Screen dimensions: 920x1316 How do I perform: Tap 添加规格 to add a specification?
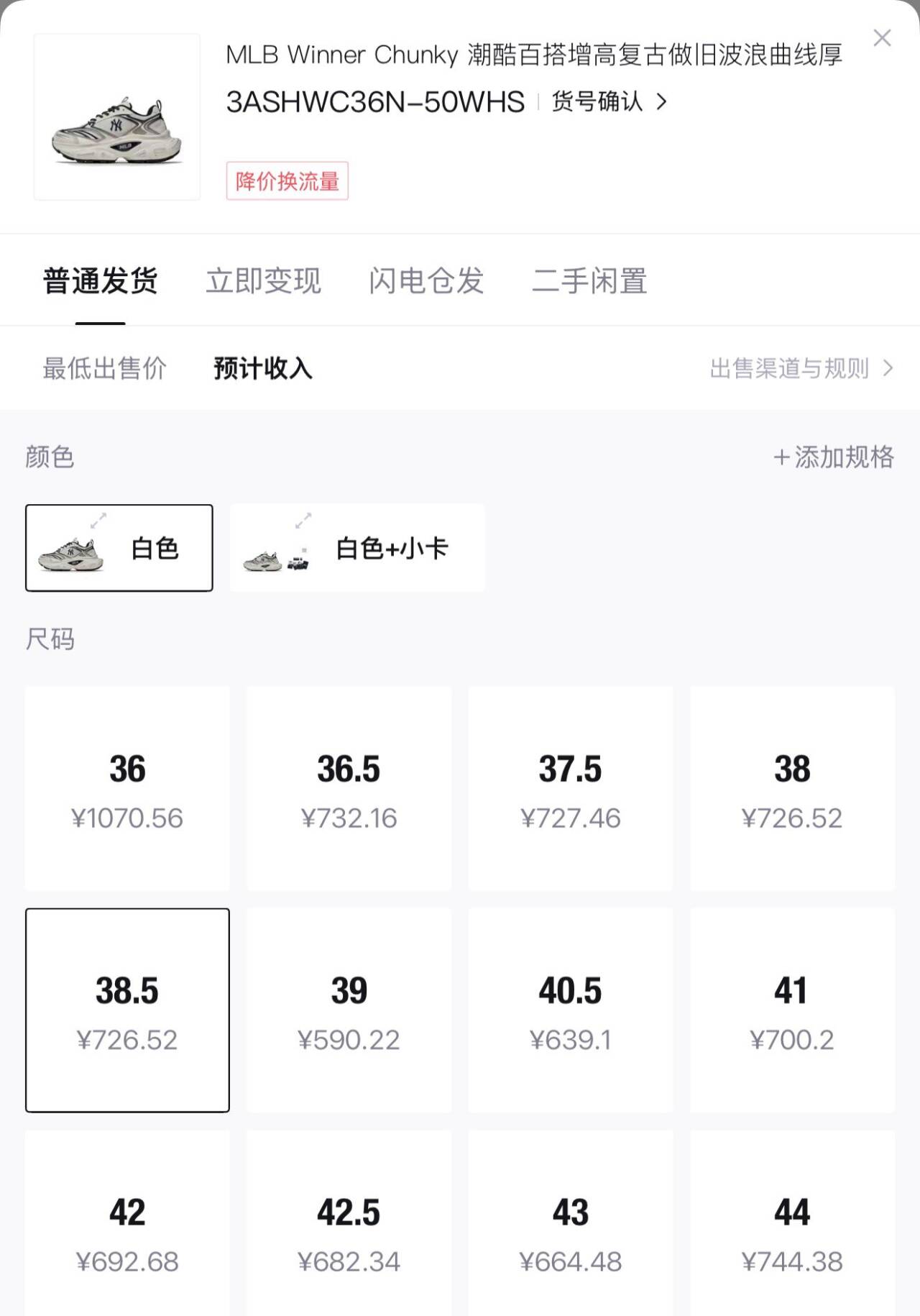(834, 457)
